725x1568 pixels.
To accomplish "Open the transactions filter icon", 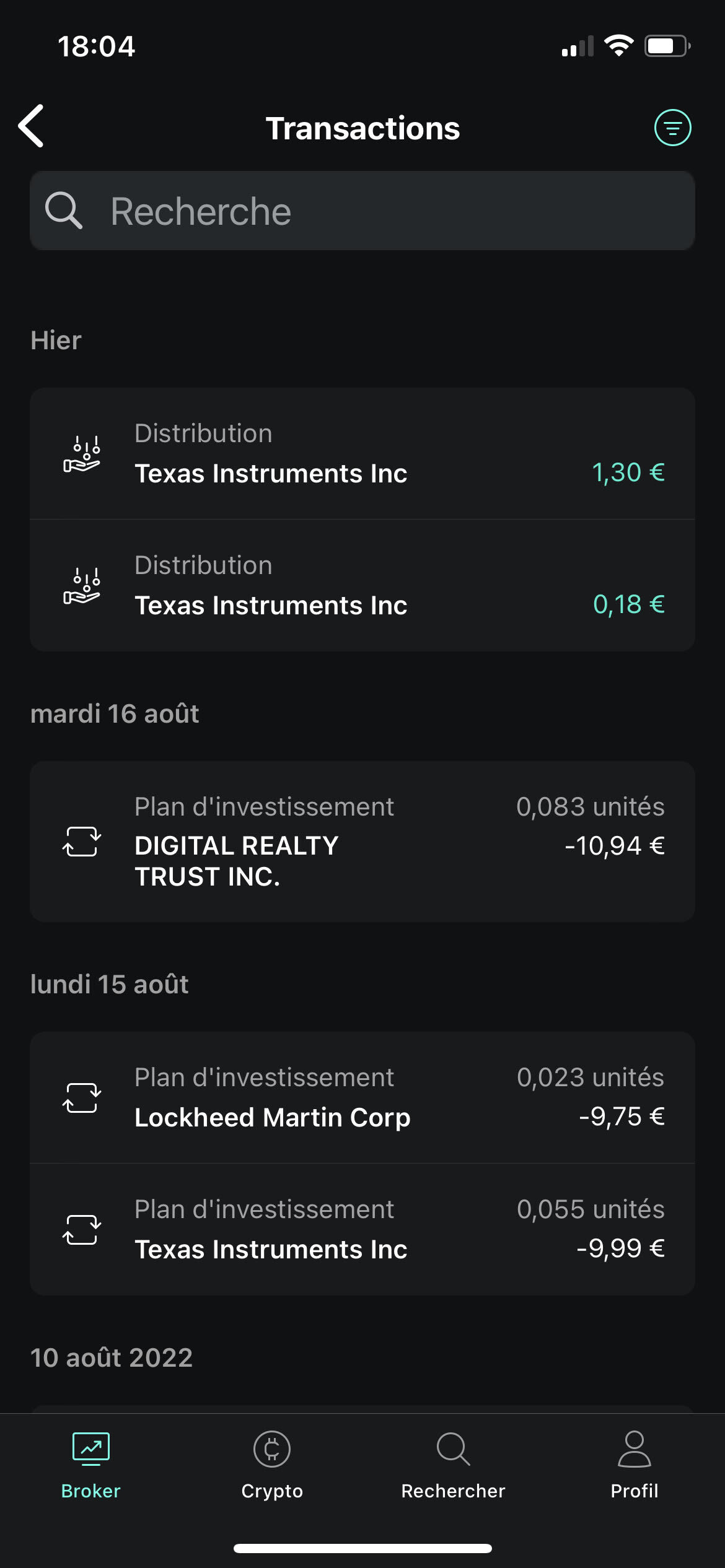I will 673,128.
